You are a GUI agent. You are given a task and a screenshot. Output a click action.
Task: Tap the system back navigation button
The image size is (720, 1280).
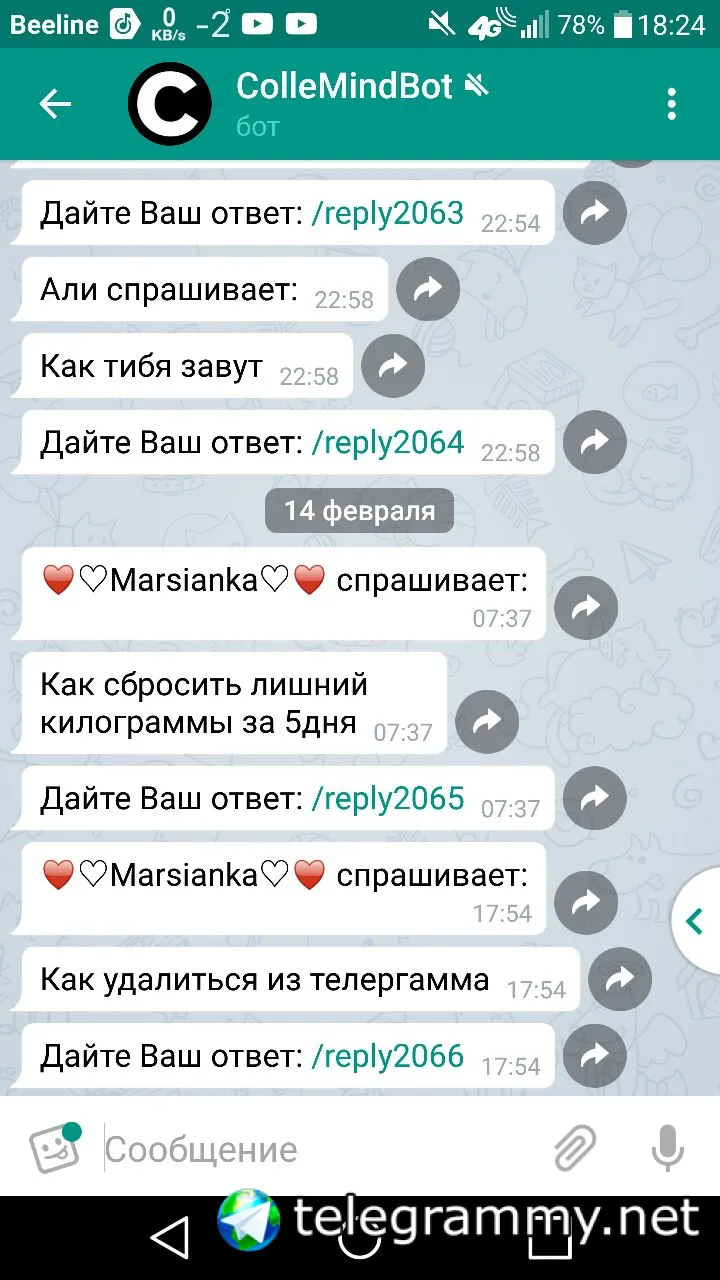click(168, 1238)
